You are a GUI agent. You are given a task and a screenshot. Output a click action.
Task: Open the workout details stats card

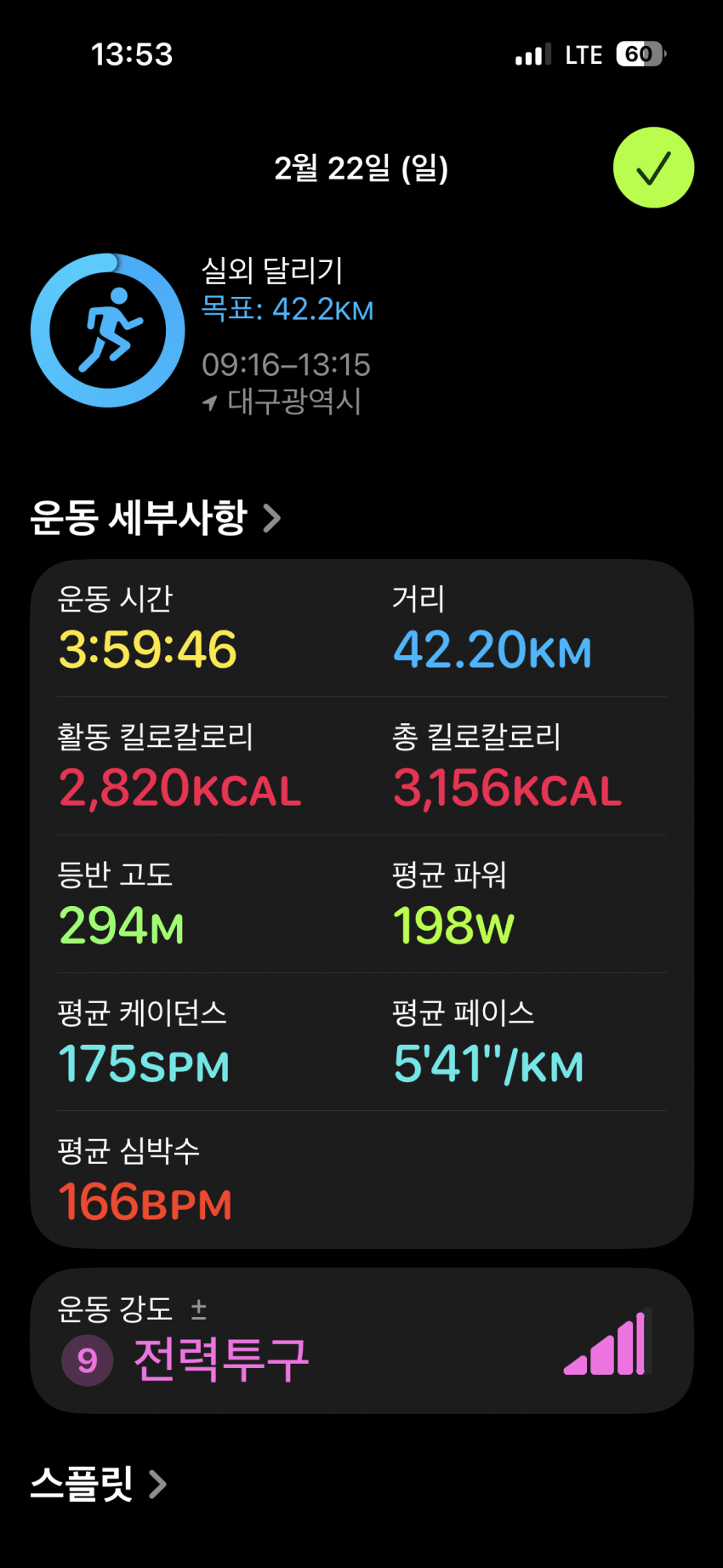click(x=361, y=904)
